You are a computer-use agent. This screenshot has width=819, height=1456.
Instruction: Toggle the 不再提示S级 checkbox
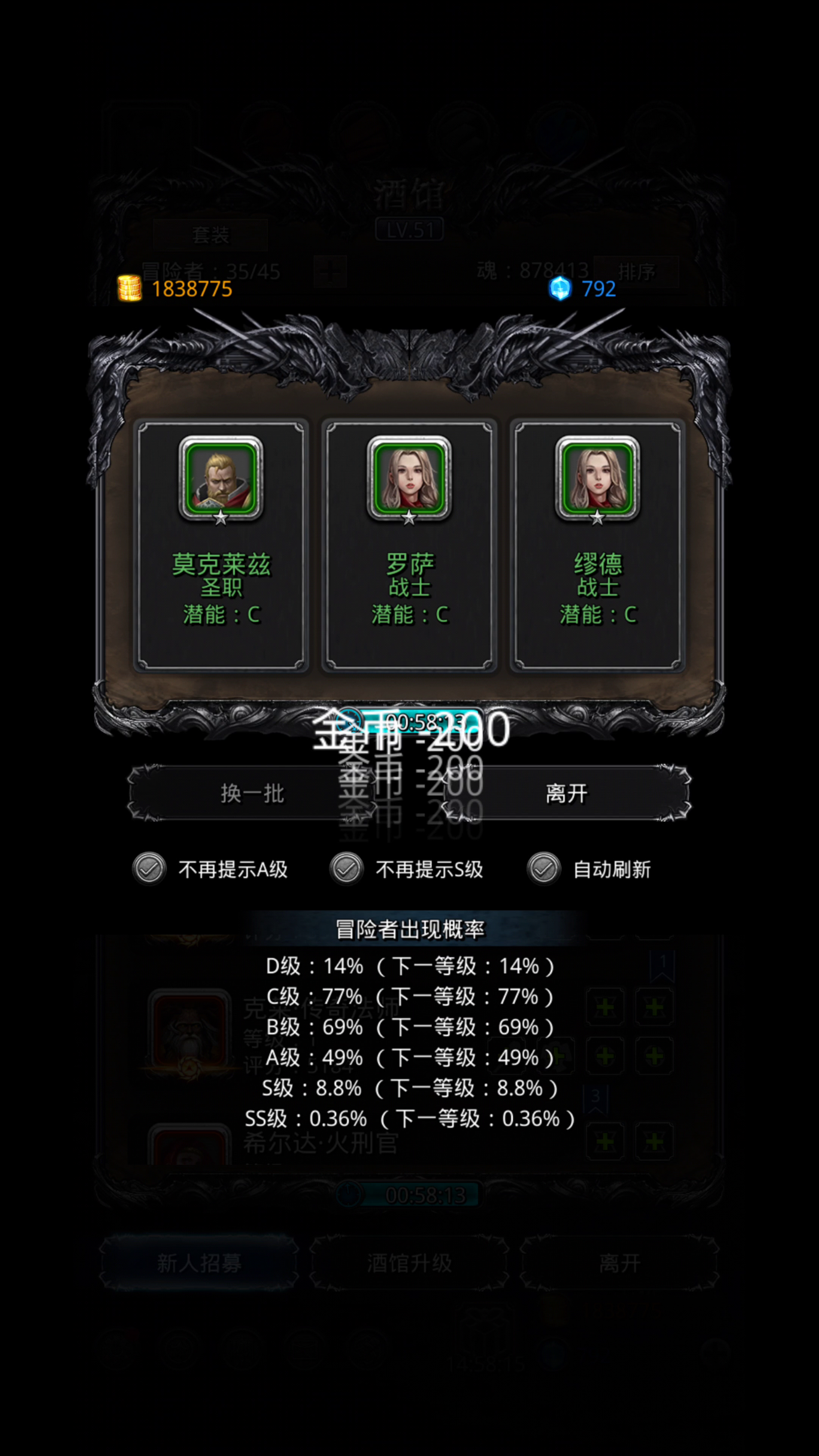tap(347, 869)
